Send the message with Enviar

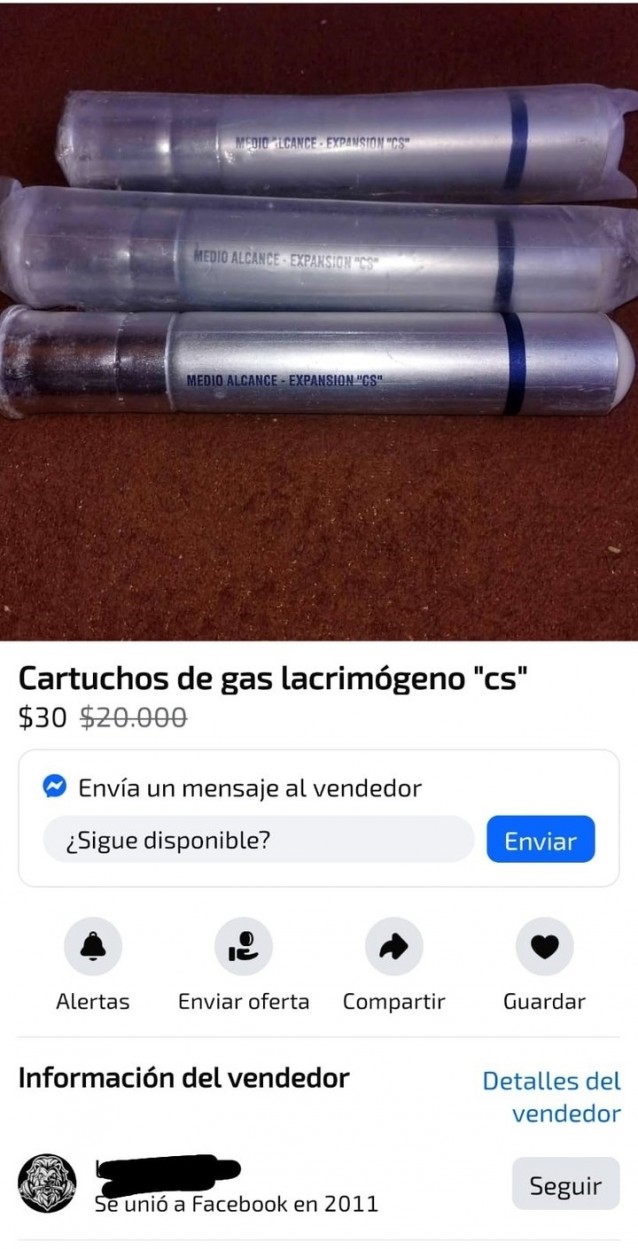tap(540, 840)
